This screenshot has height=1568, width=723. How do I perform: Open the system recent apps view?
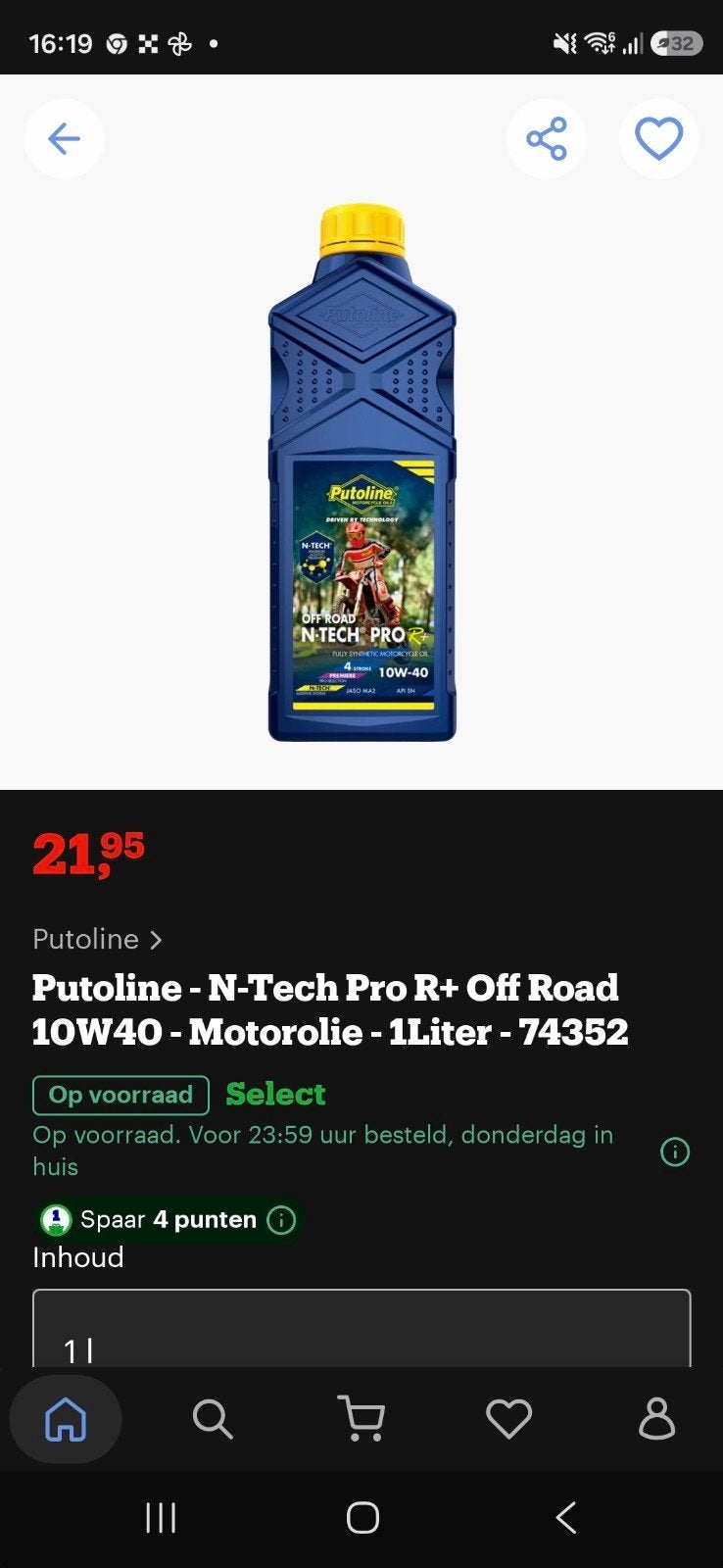(161, 1518)
